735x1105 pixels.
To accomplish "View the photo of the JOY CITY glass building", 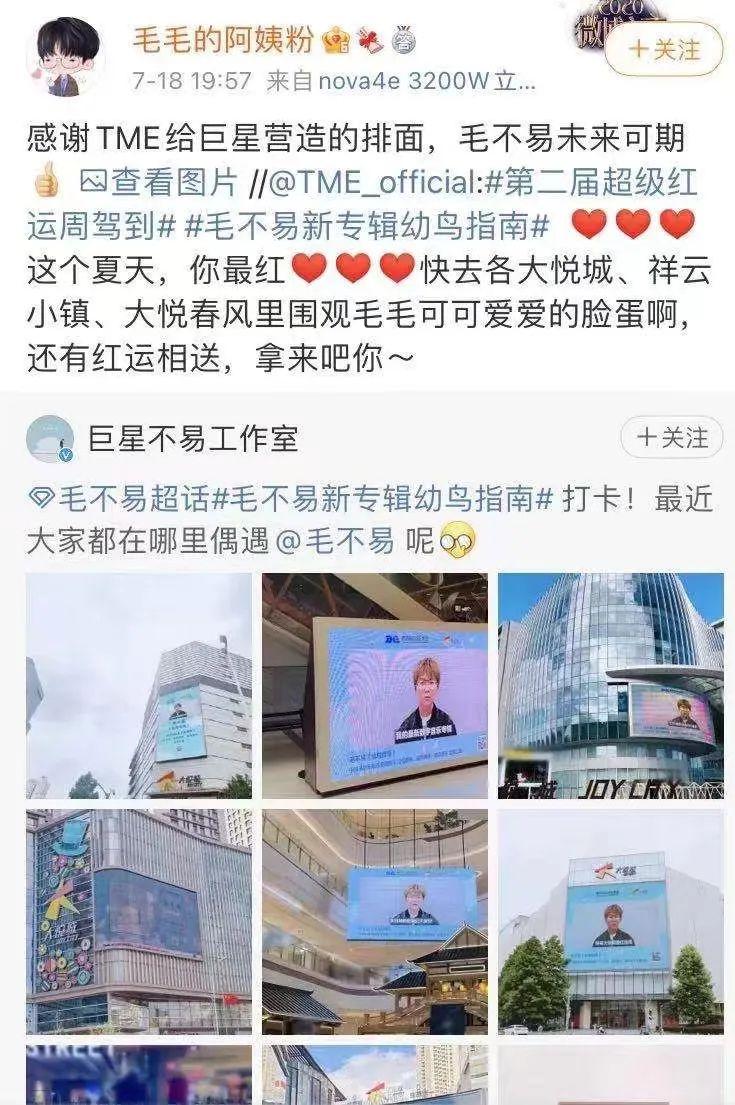I will (x=610, y=685).
